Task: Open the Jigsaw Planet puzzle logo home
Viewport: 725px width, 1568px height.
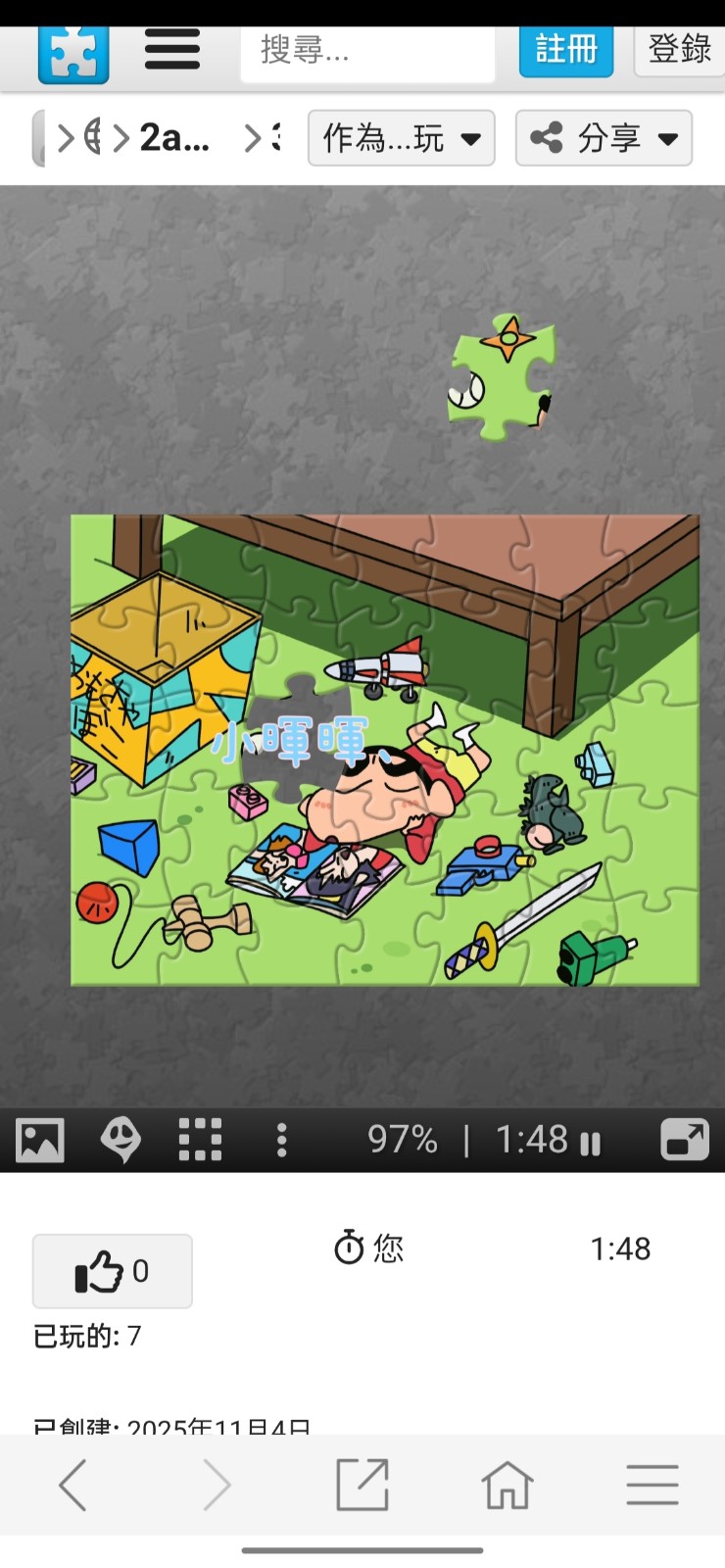Action: [x=73, y=54]
